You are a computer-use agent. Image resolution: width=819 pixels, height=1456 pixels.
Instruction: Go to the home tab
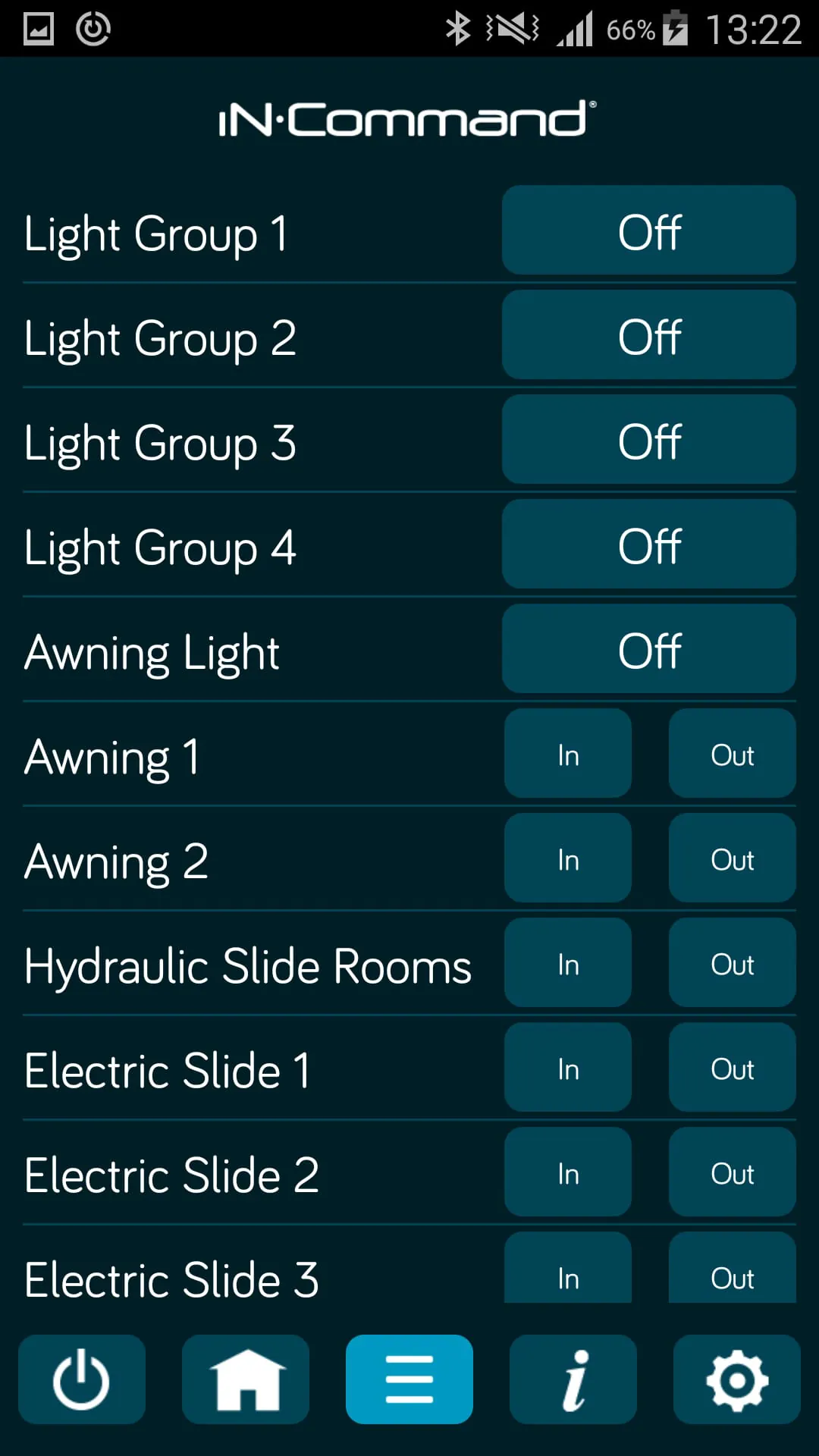pyautogui.click(x=246, y=1379)
